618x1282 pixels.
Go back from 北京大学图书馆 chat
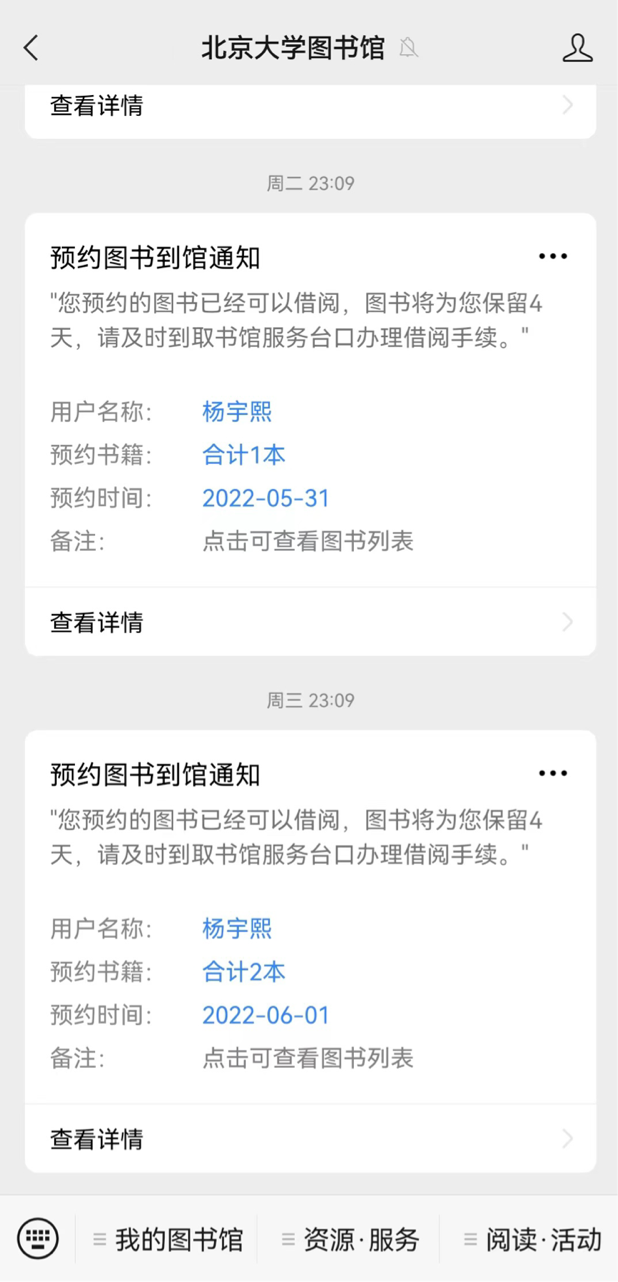tap(32, 47)
